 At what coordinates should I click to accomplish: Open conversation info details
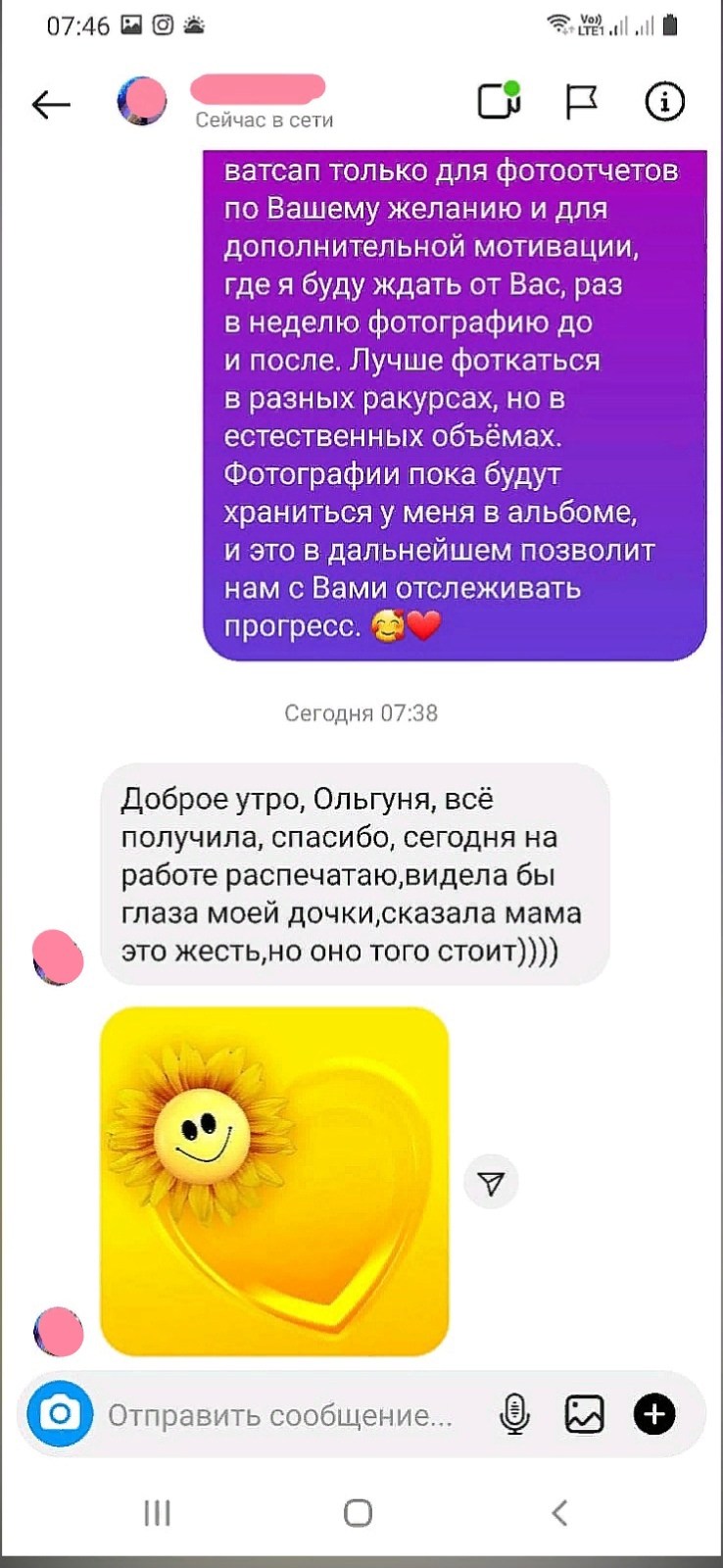pyautogui.click(x=664, y=102)
